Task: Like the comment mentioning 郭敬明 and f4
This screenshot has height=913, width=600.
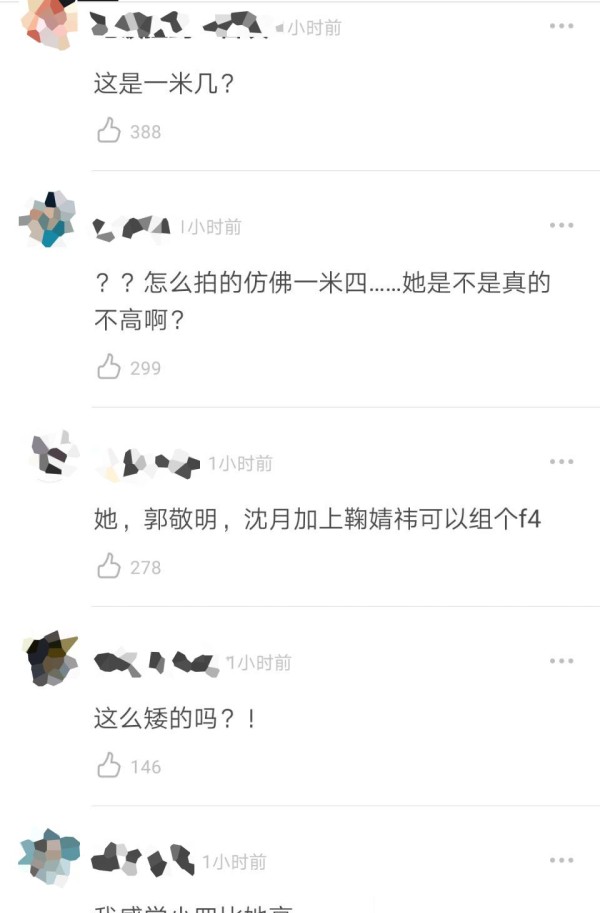Action: 109,567
